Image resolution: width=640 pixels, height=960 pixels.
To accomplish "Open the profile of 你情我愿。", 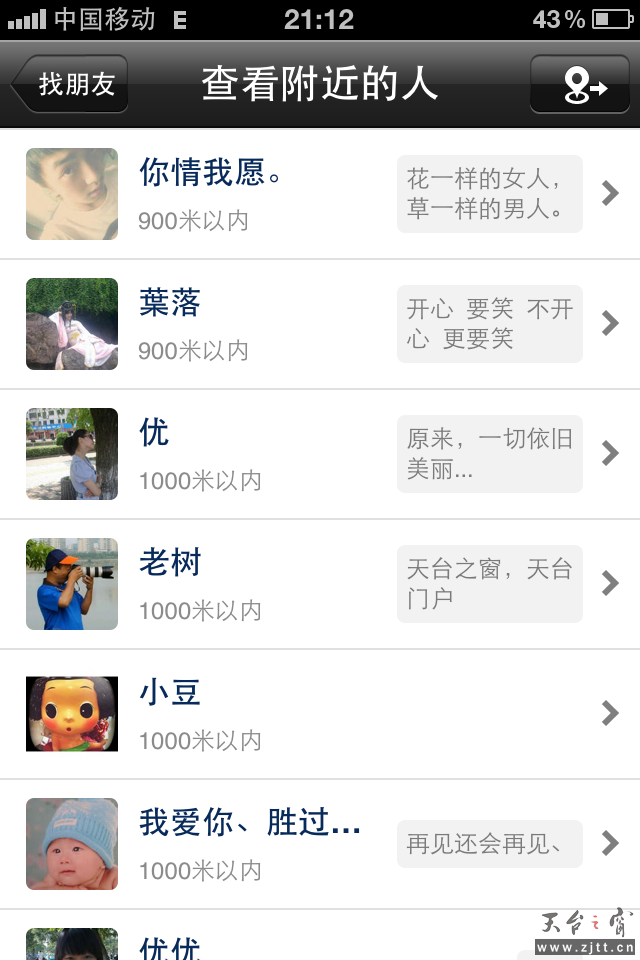I will click(x=320, y=194).
